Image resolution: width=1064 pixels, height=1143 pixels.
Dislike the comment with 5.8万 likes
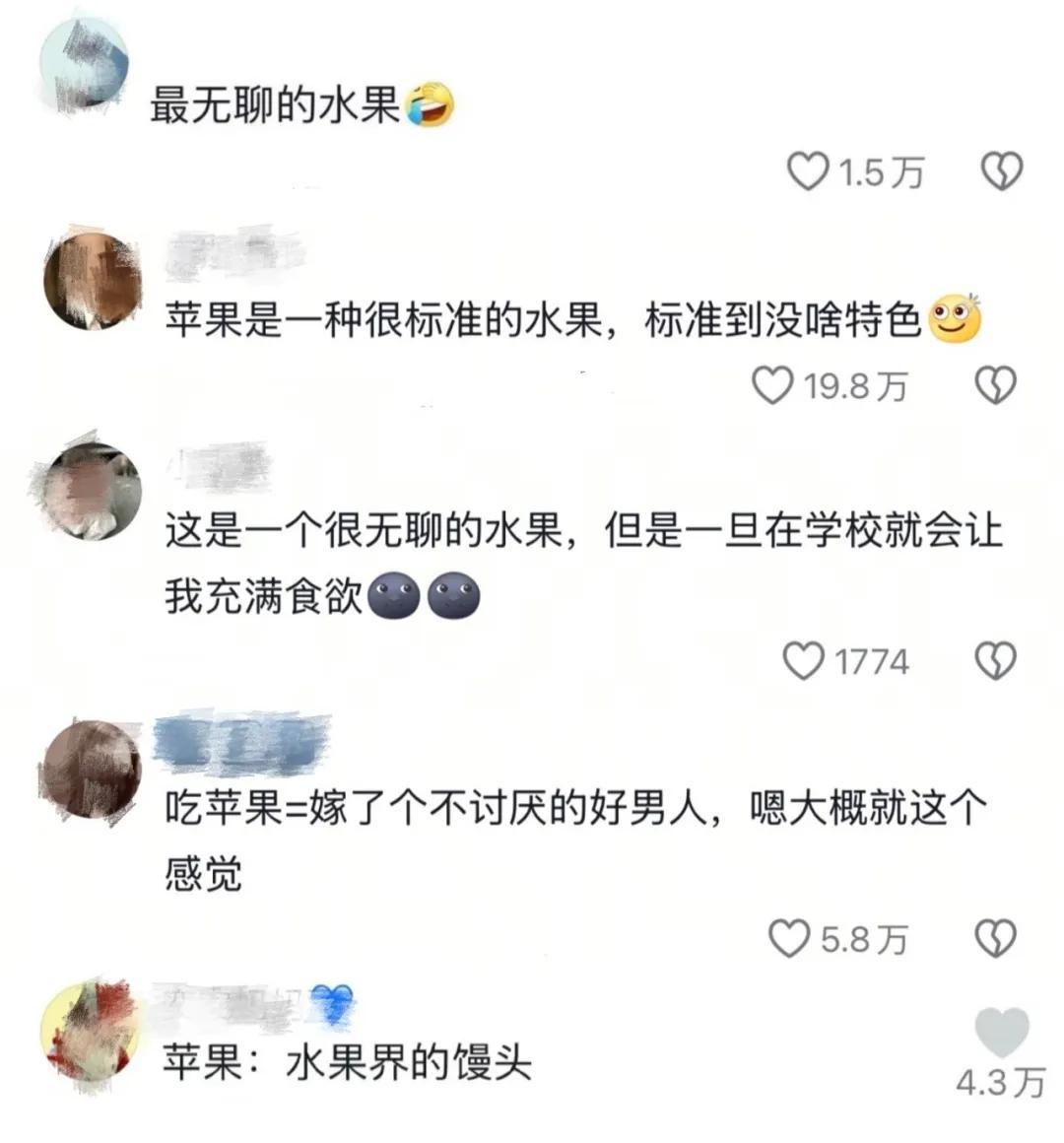[995, 938]
